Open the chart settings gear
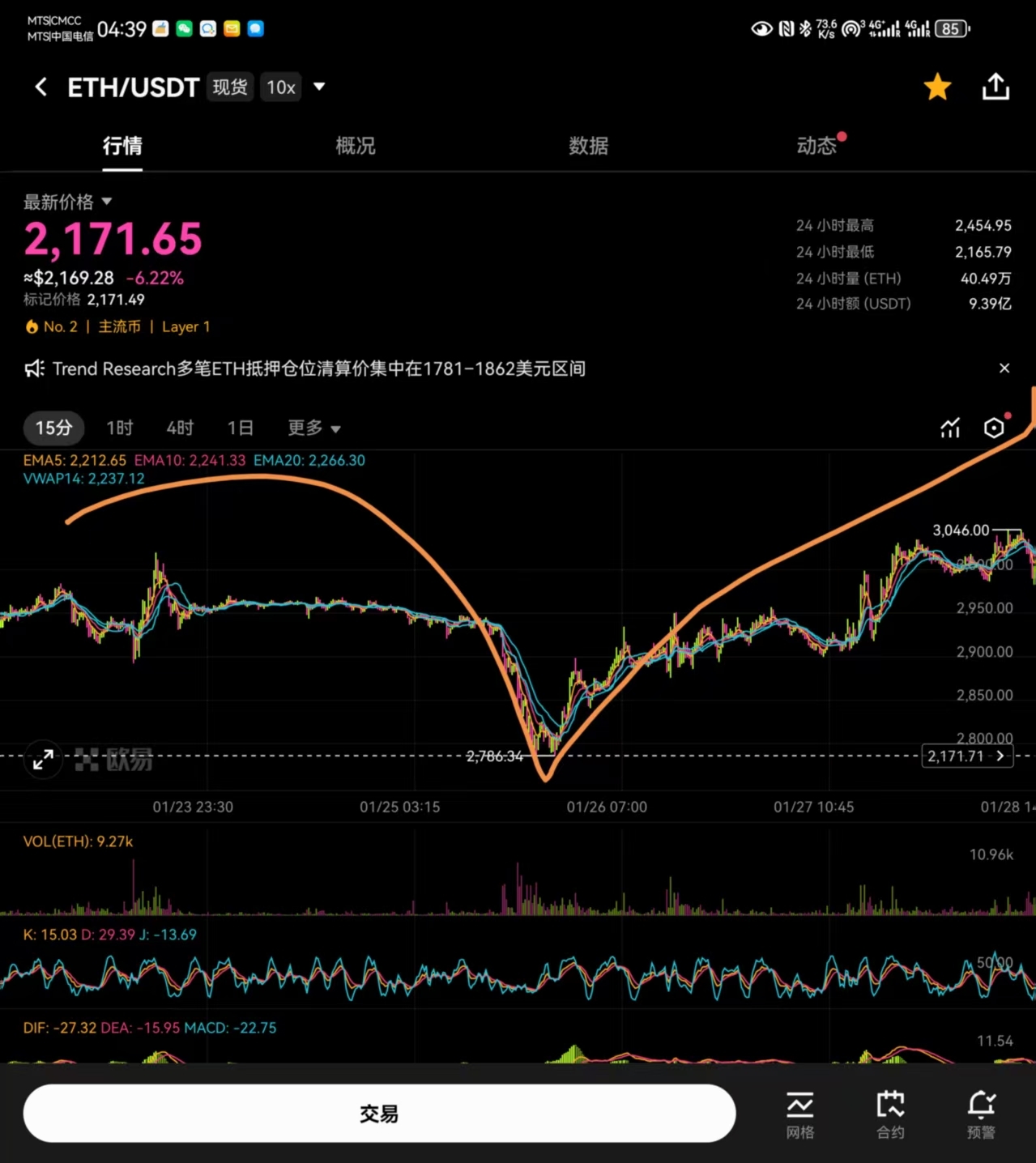Viewport: 1036px width, 1163px height. [x=994, y=428]
